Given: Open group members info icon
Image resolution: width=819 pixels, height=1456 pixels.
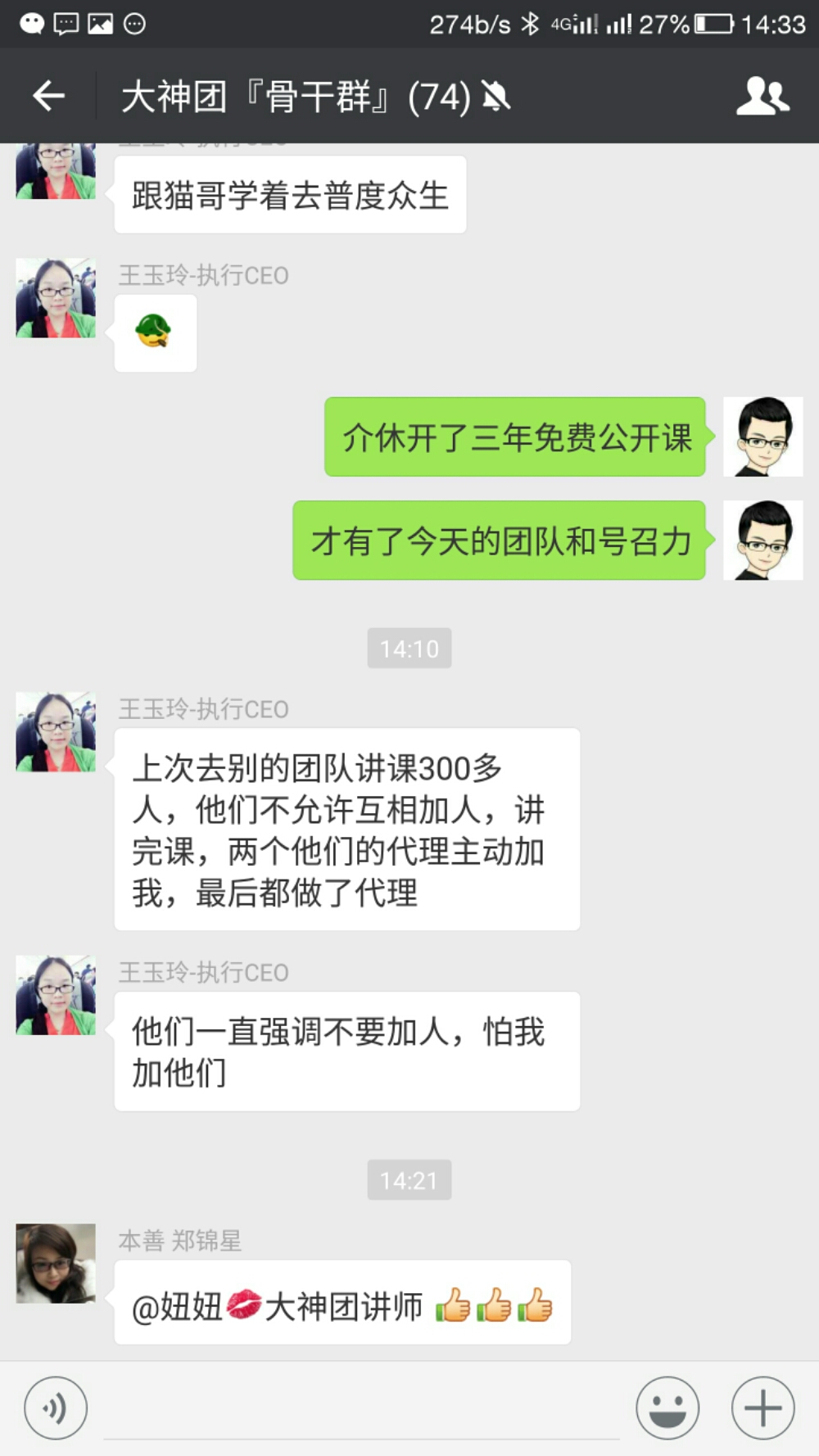Looking at the screenshot, I should pos(762,96).
